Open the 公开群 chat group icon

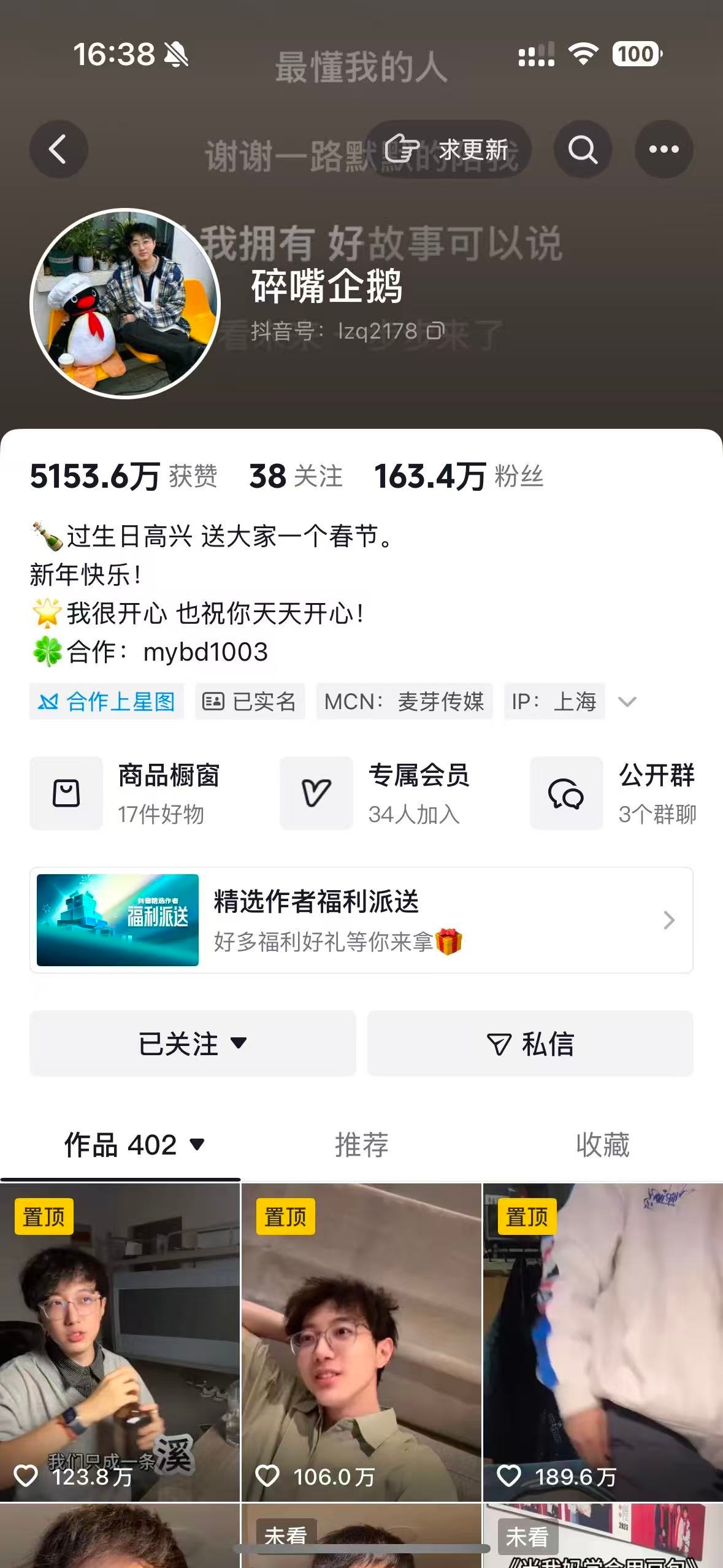click(x=567, y=793)
